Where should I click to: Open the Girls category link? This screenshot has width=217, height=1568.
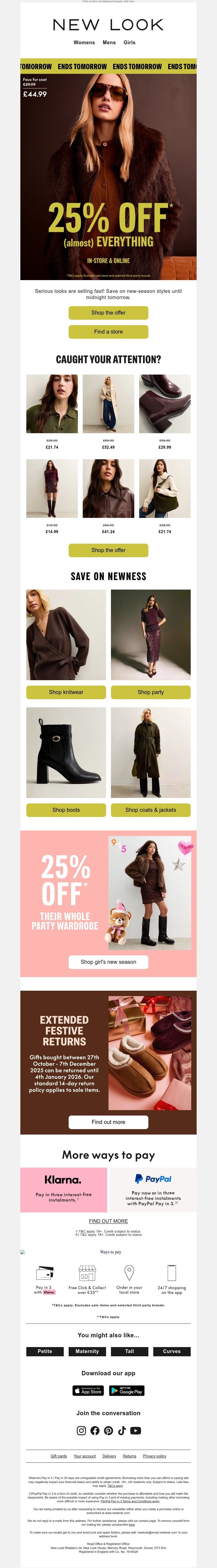tap(129, 43)
